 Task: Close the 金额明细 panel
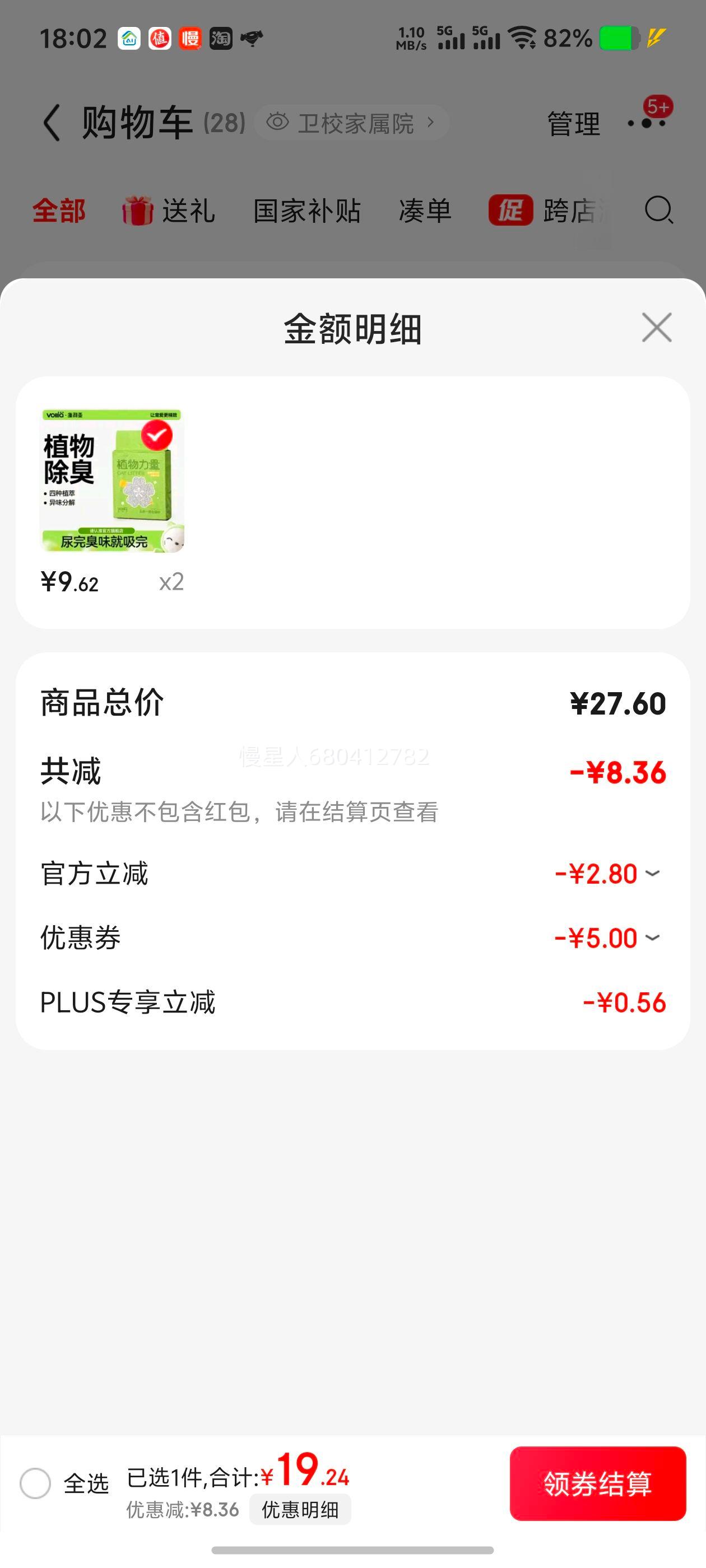click(656, 328)
